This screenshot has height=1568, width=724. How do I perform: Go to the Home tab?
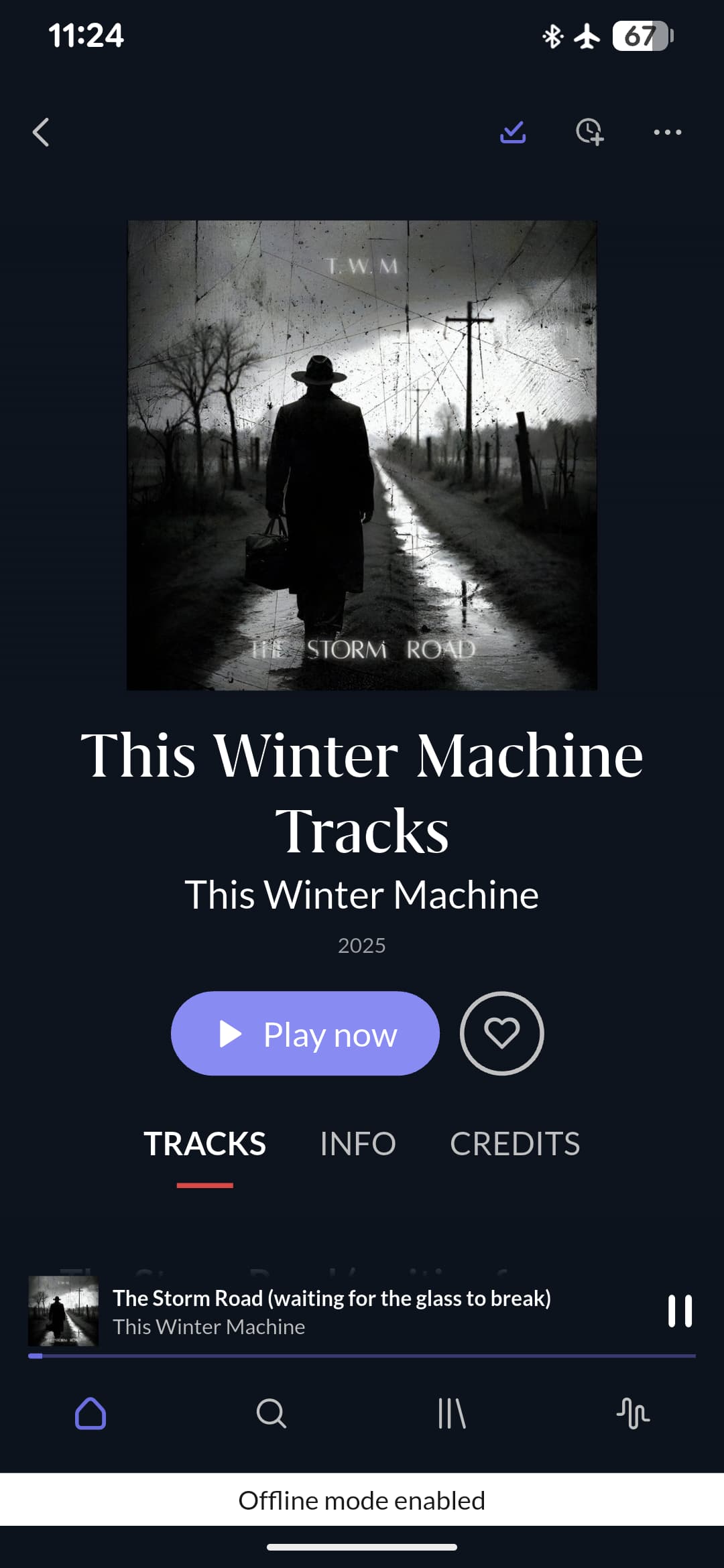[90, 1413]
